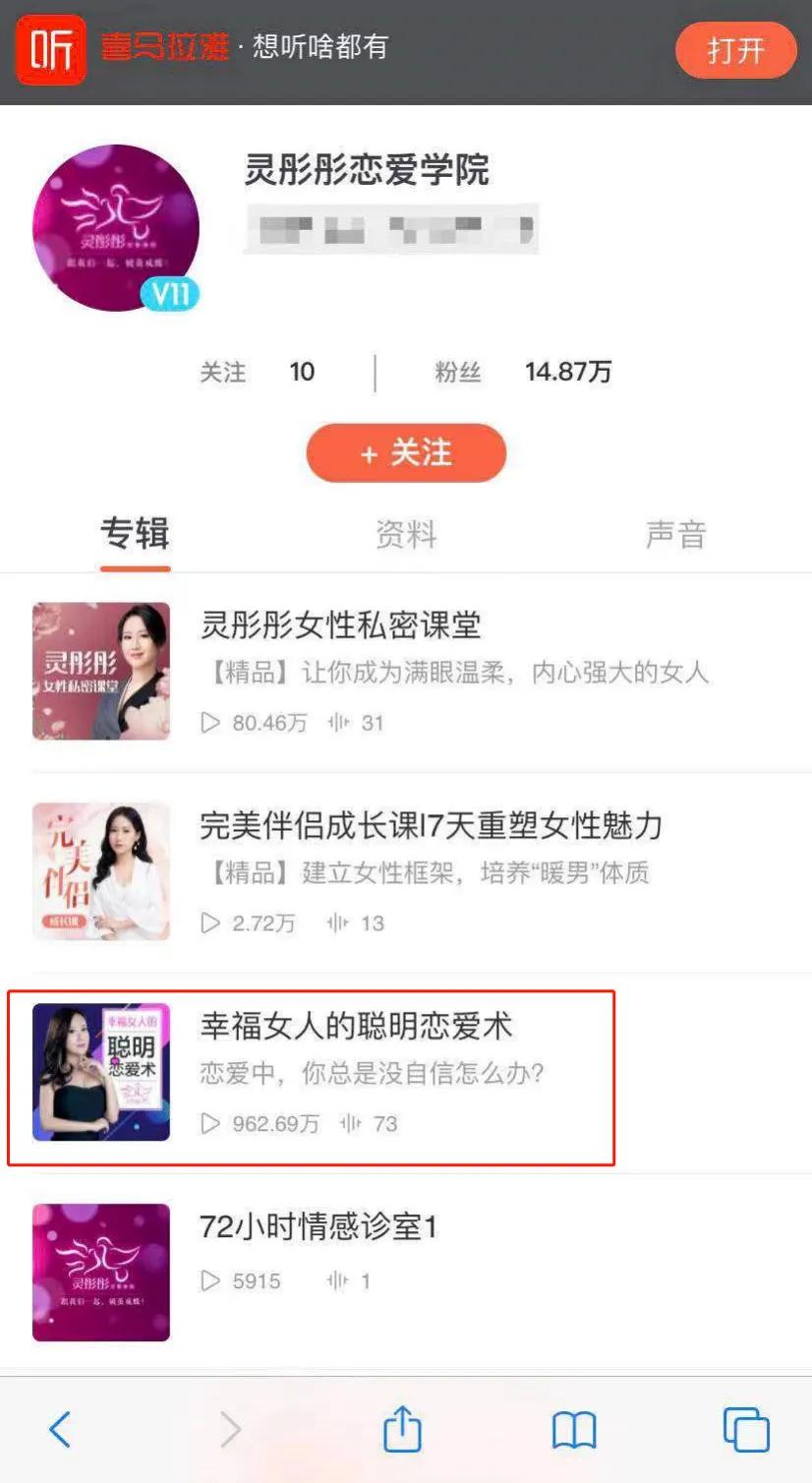Image resolution: width=812 pixels, height=1483 pixels.
Task: Tap the 打开 button to open the app
Action: pyautogui.click(x=734, y=48)
